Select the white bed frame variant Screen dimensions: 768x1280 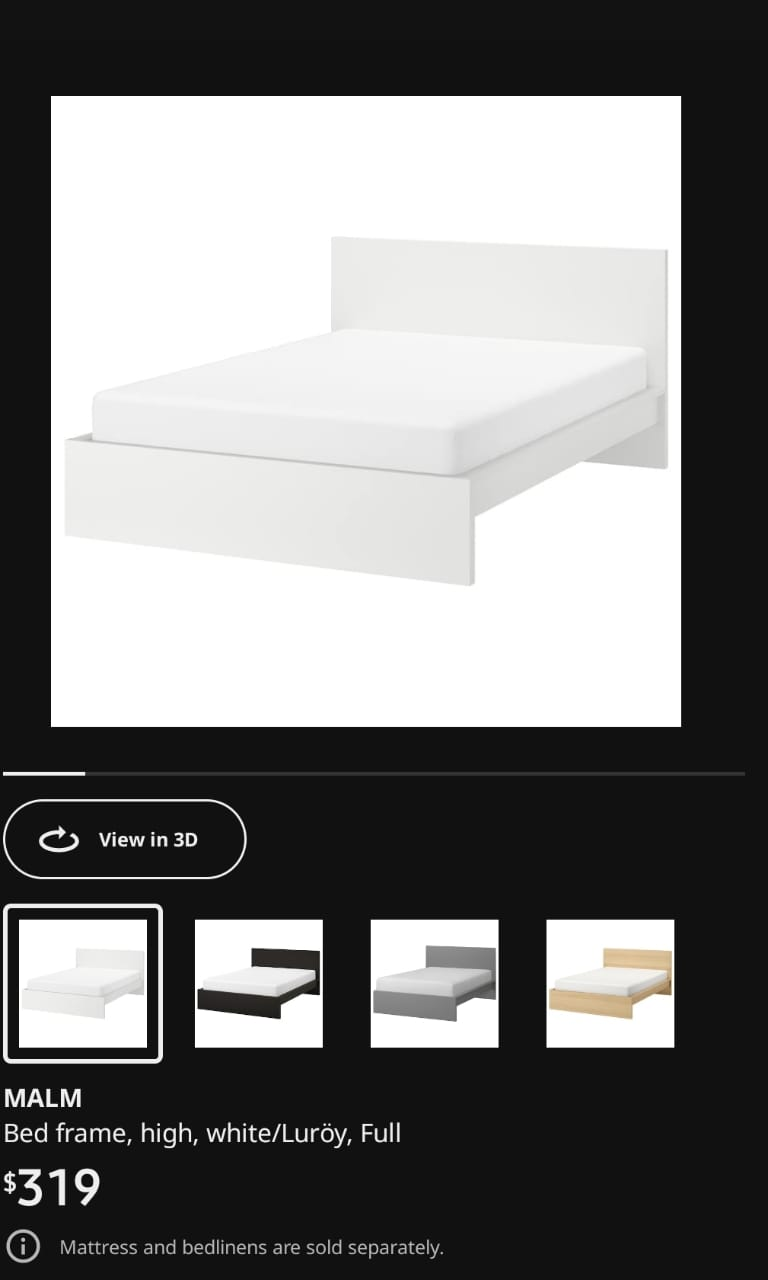(83, 983)
